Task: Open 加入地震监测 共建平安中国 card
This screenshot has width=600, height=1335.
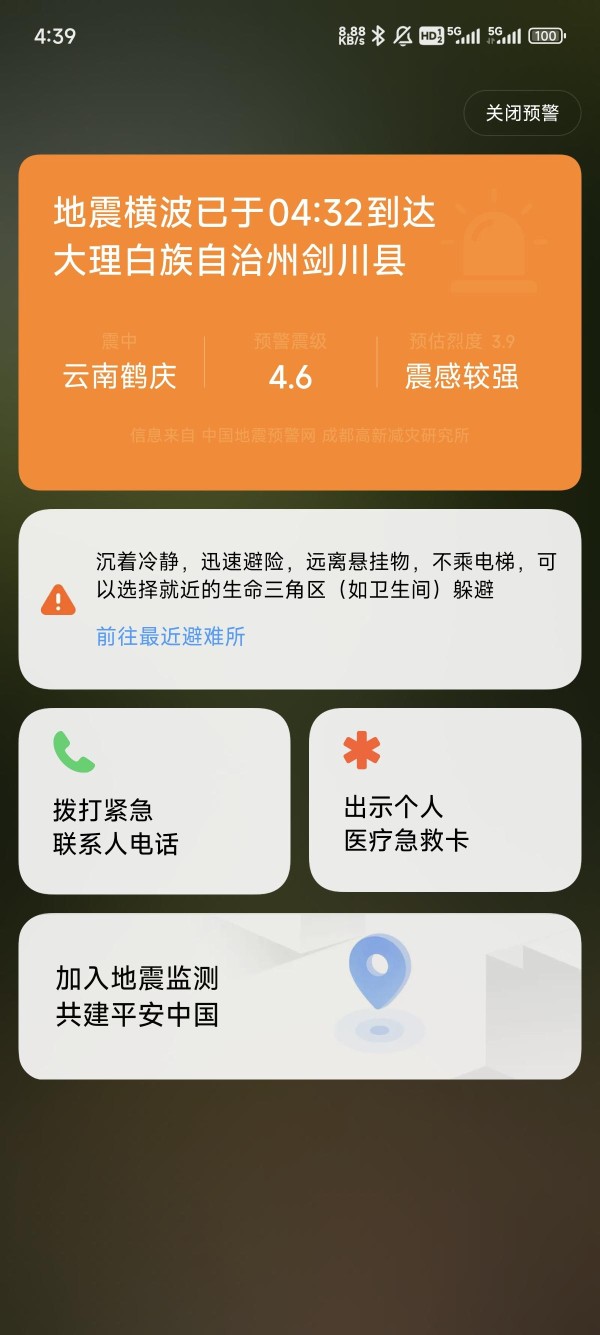Action: [x=299, y=996]
